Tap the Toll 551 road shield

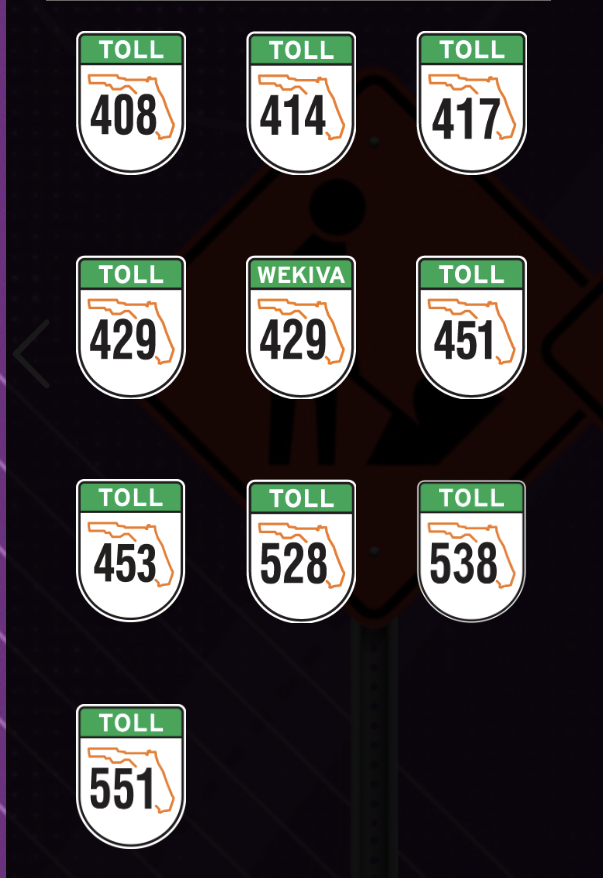pyautogui.click(x=131, y=776)
